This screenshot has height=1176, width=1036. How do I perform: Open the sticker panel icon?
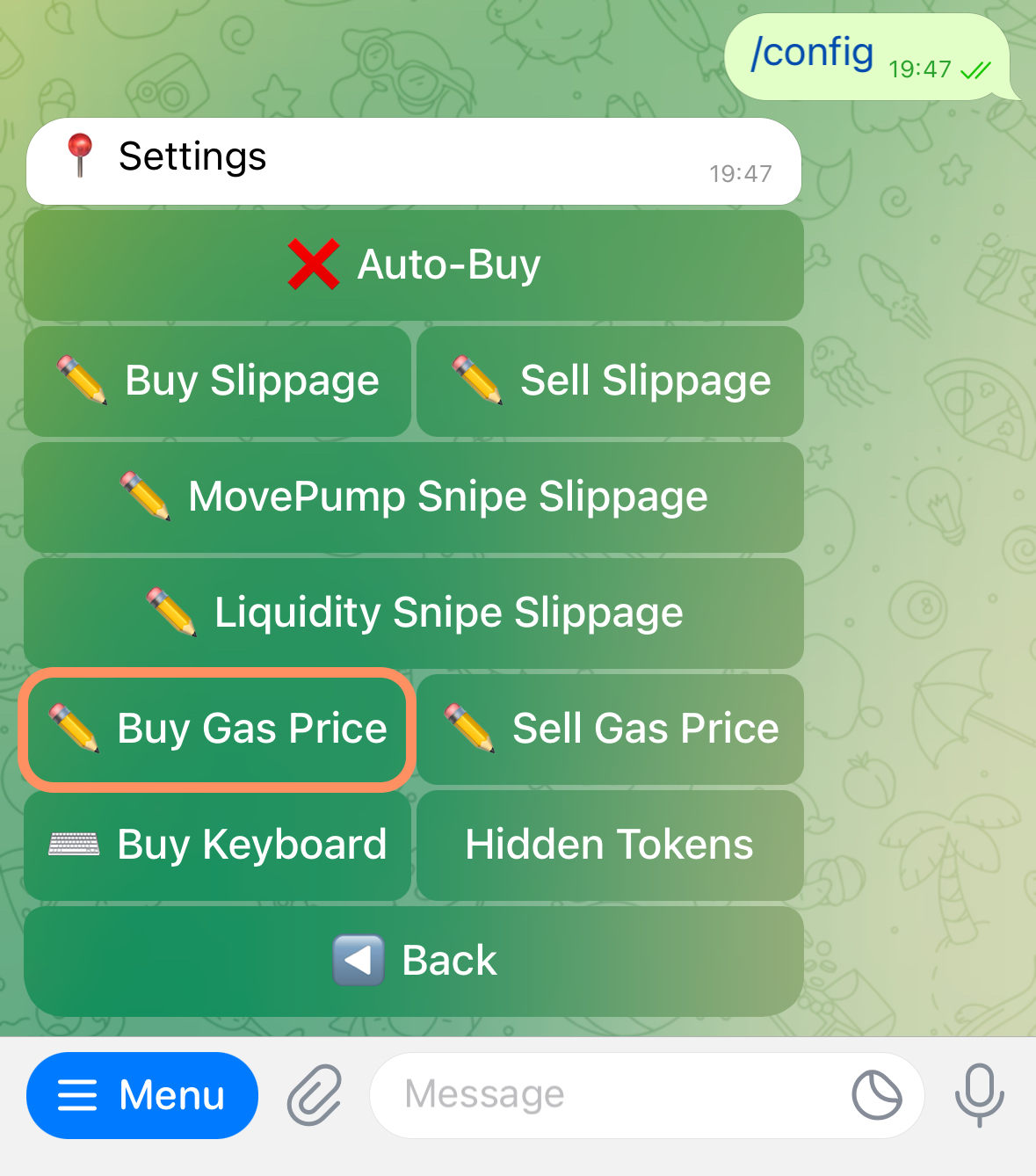pyautogui.click(x=876, y=1095)
